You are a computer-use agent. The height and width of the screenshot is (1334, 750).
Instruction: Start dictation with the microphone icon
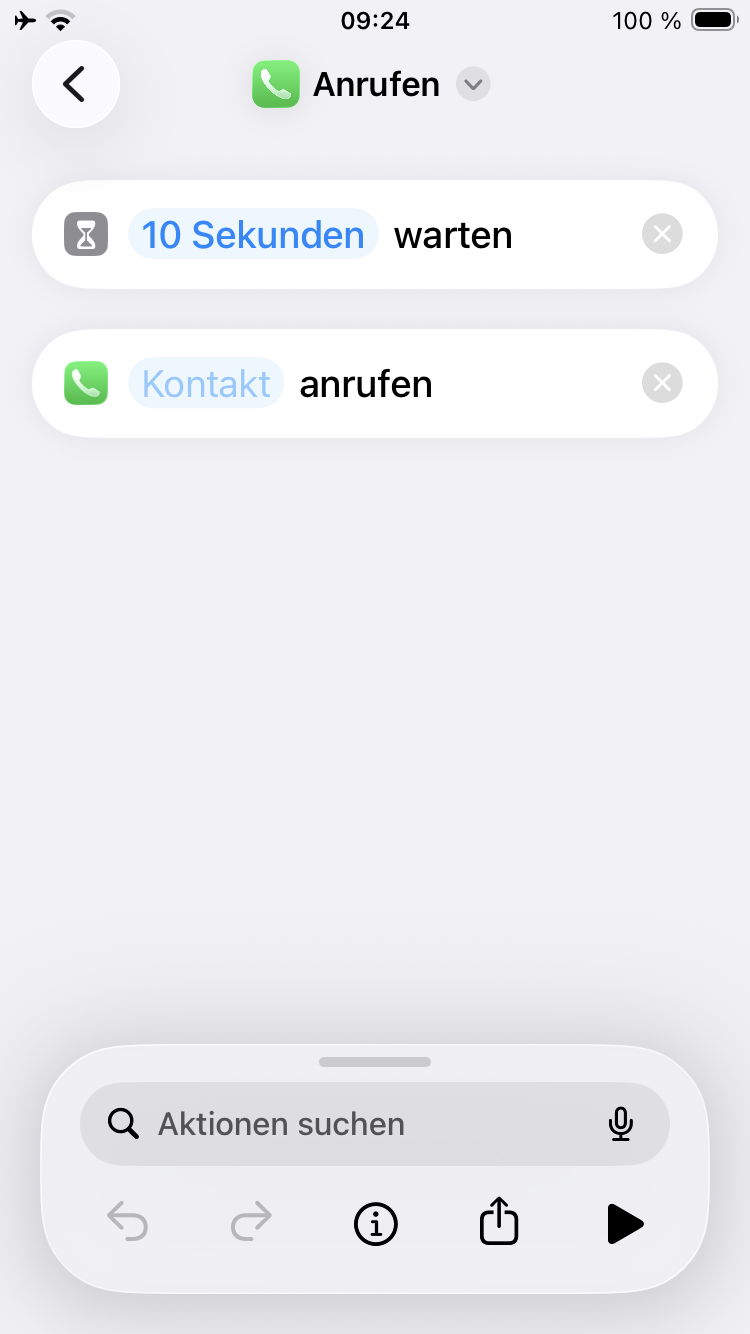click(620, 1124)
